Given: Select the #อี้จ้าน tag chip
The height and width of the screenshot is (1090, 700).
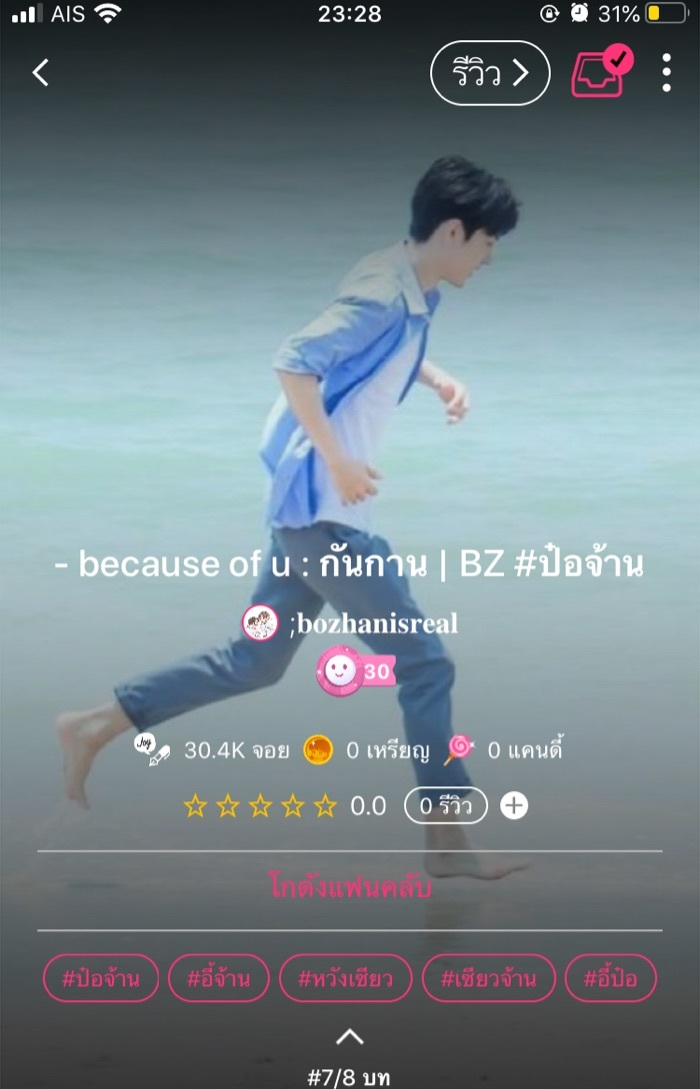Looking at the screenshot, I should point(218,978).
